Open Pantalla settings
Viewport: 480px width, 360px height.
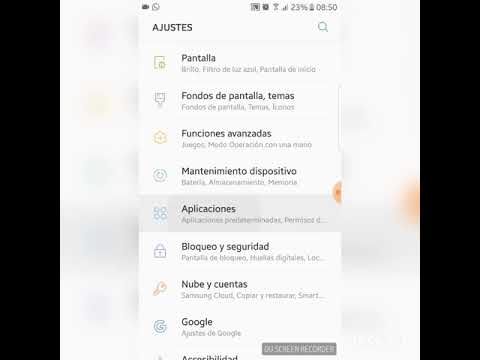pyautogui.click(x=240, y=63)
